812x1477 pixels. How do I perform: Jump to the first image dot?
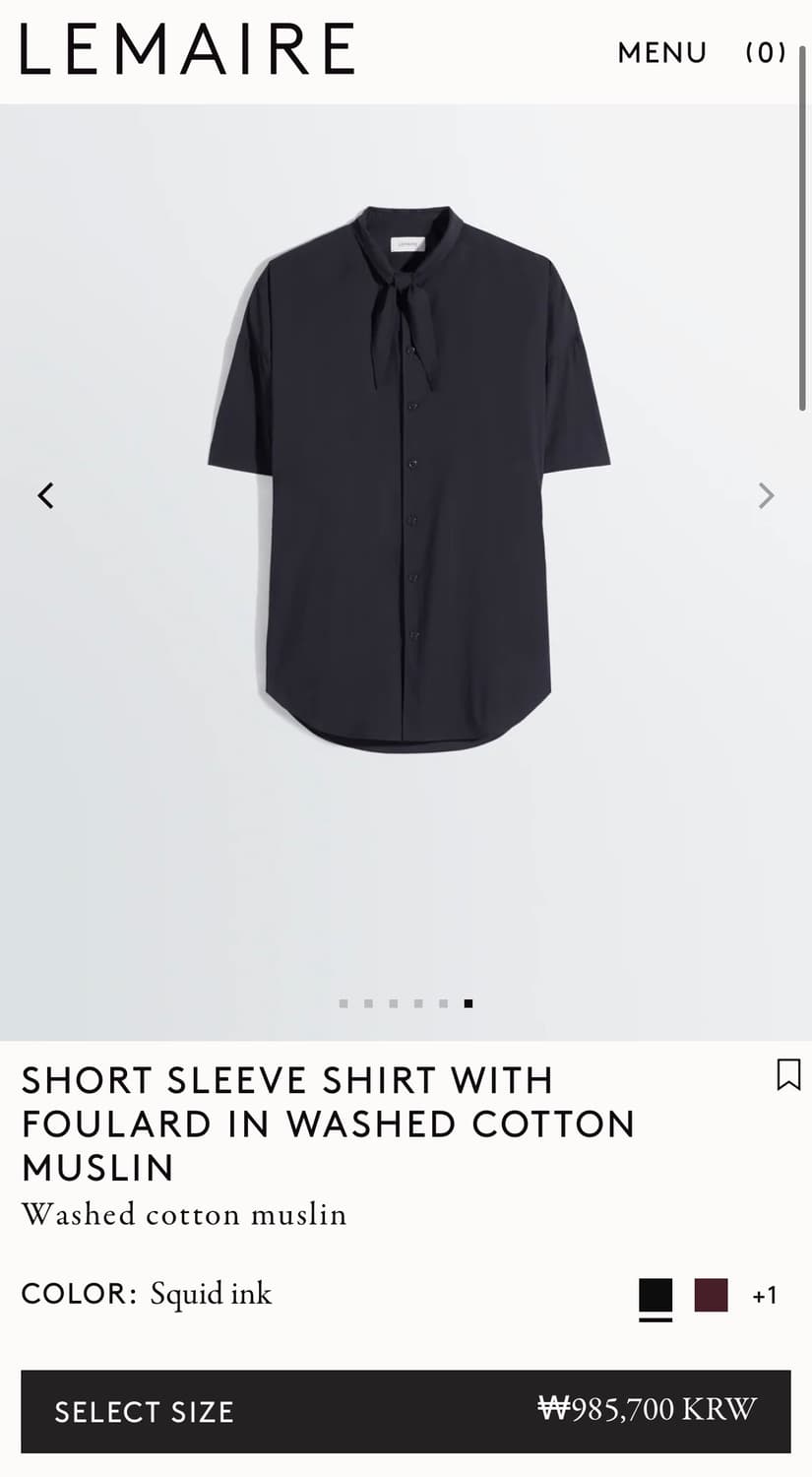344,1003
